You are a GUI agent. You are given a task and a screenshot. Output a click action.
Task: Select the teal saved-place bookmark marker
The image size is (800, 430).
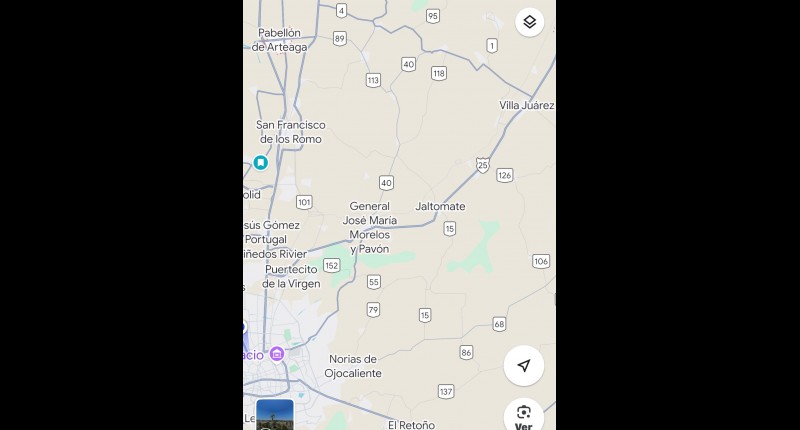(261, 162)
